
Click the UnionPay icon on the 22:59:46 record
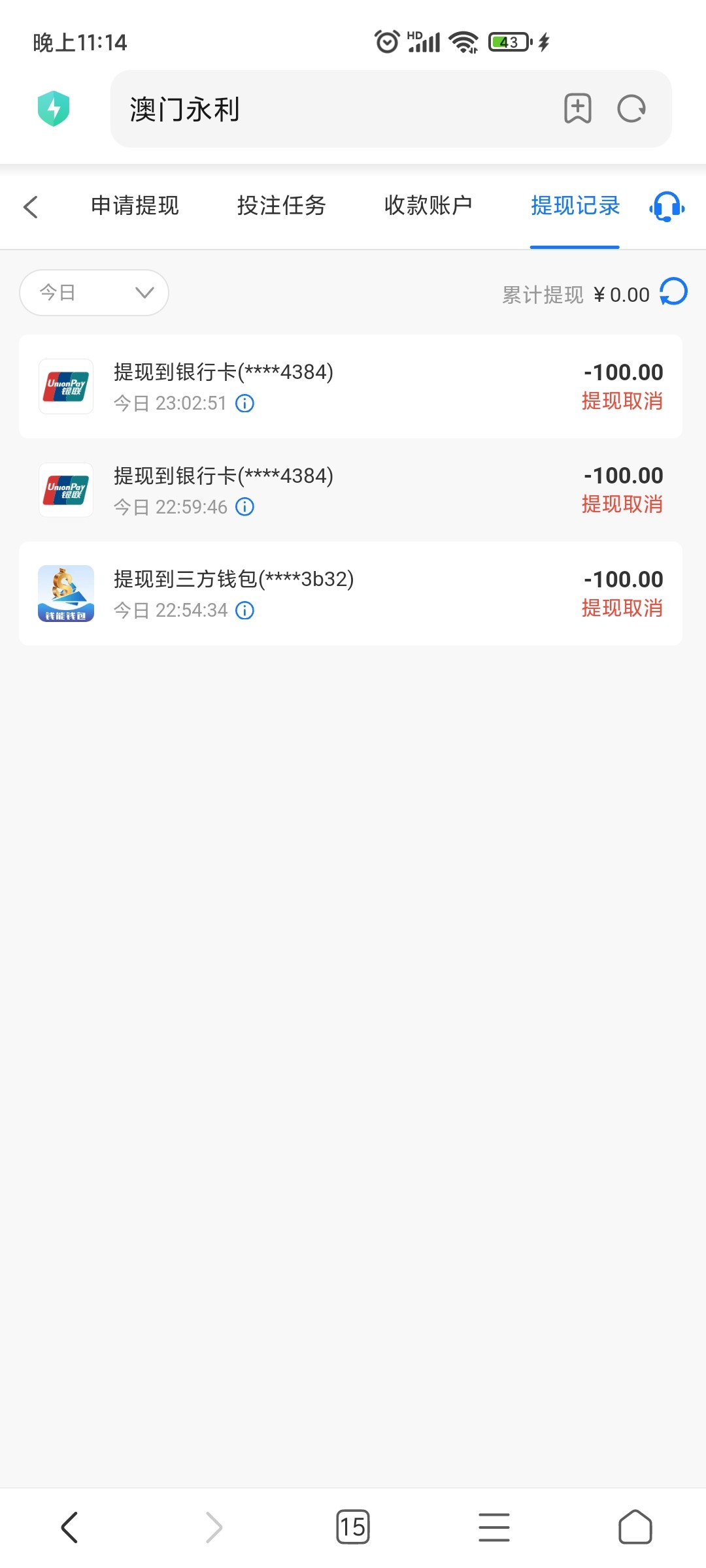[x=65, y=490]
